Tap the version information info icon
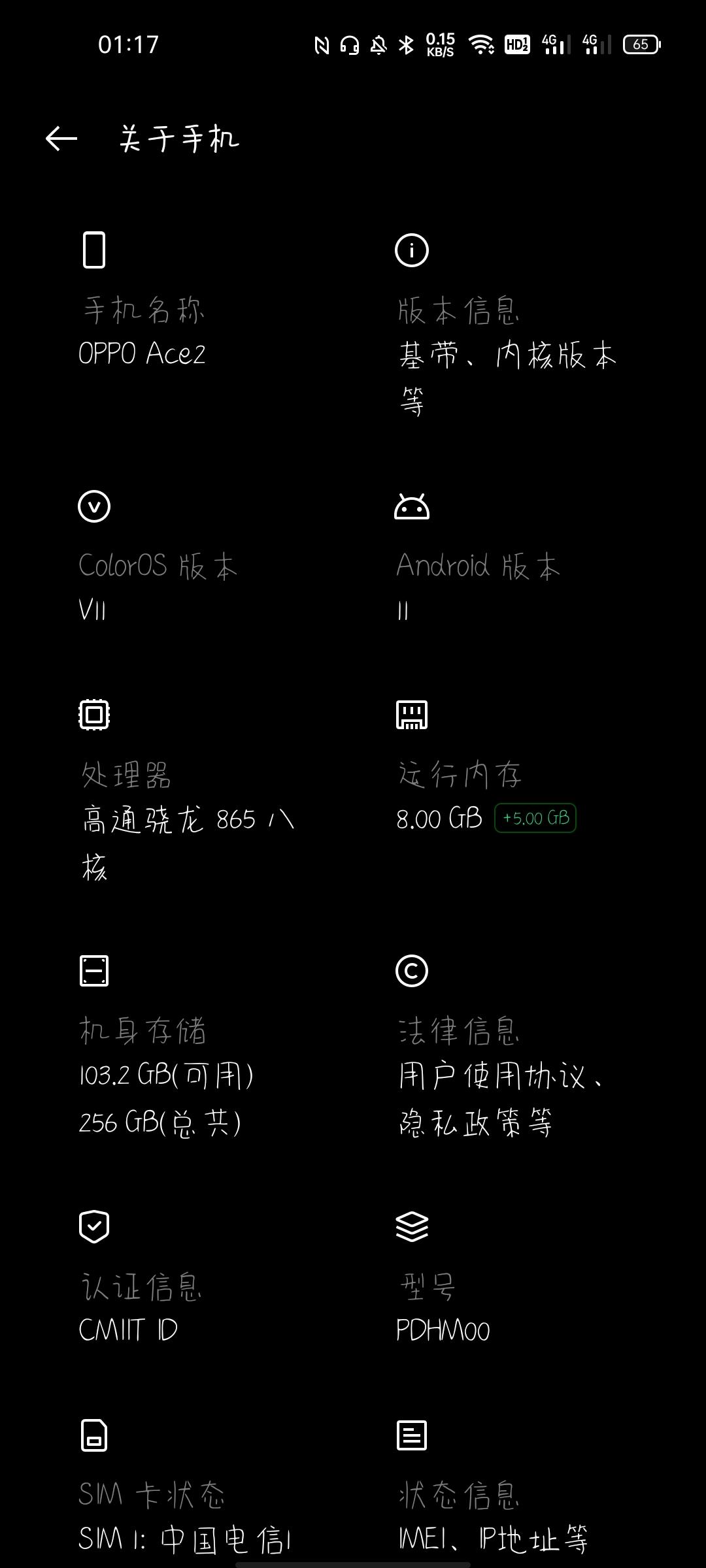The image size is (706, 1568). pyautogui.click(x=411, y=250)
